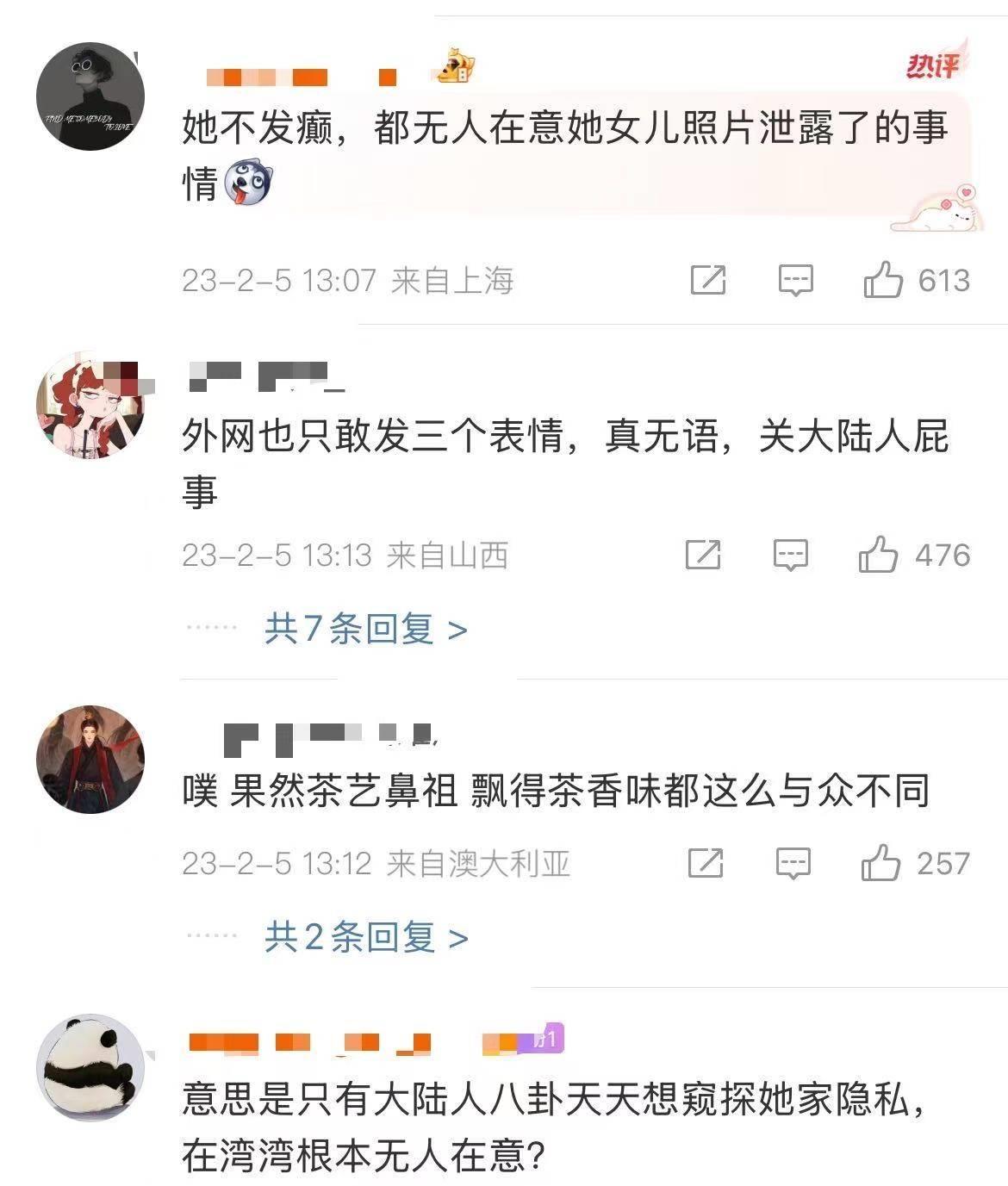
Task: Like the comment from 山西 with 476 likes
Action: tap(878, 555)
